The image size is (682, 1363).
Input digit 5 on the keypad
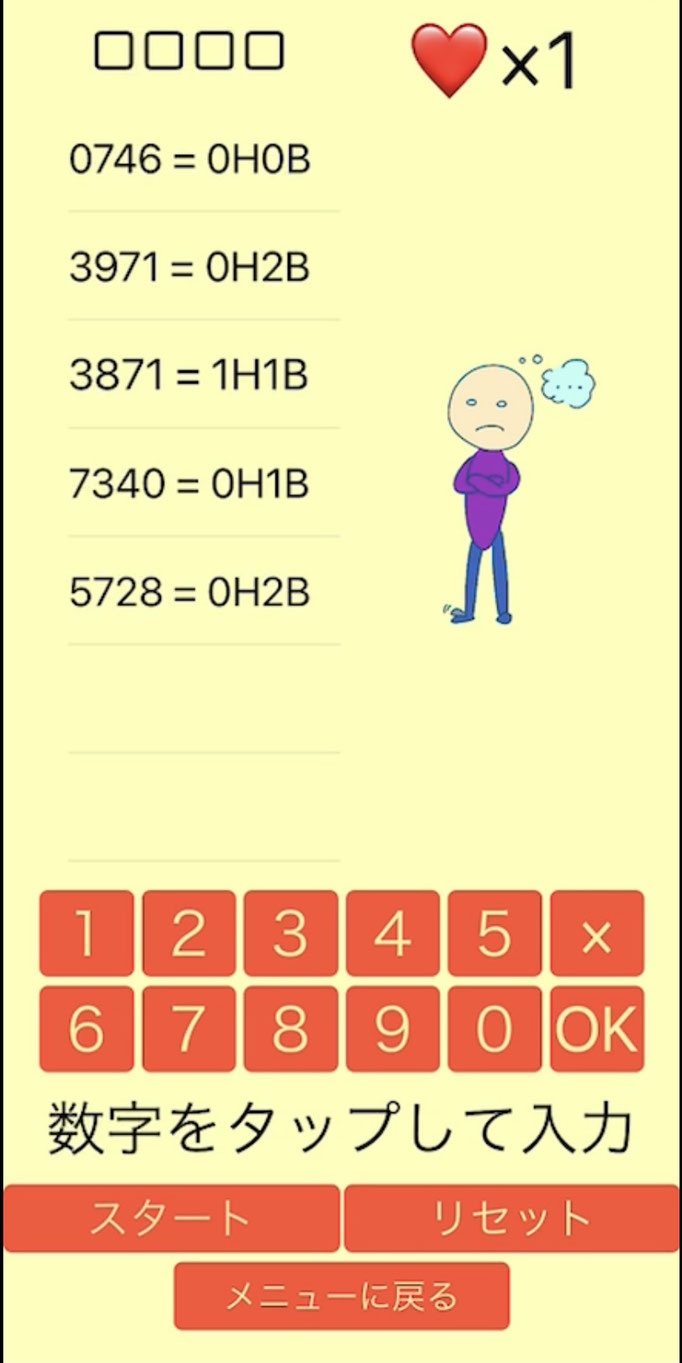[x=495, y=933]
